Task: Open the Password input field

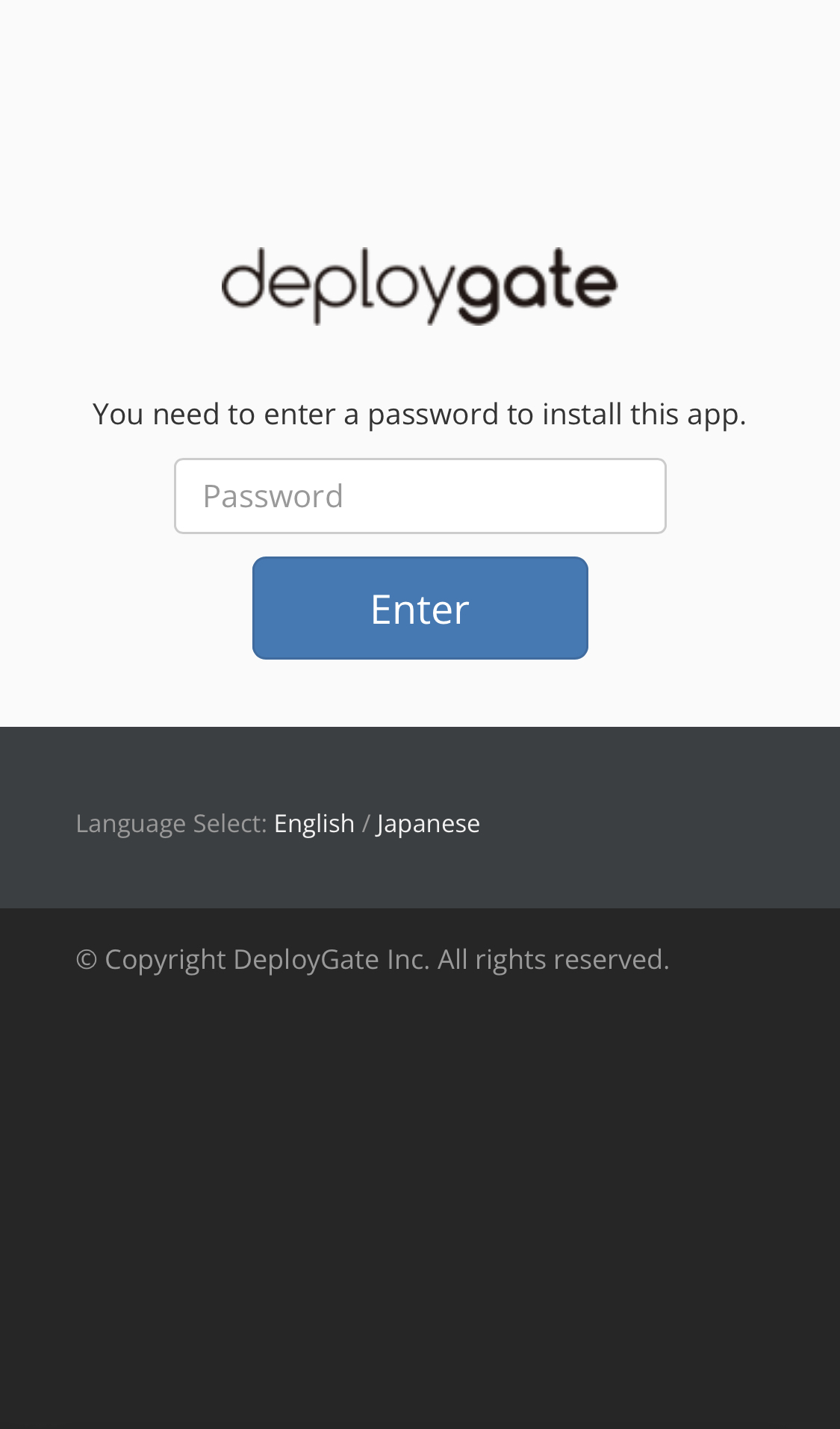Action: 420,495
